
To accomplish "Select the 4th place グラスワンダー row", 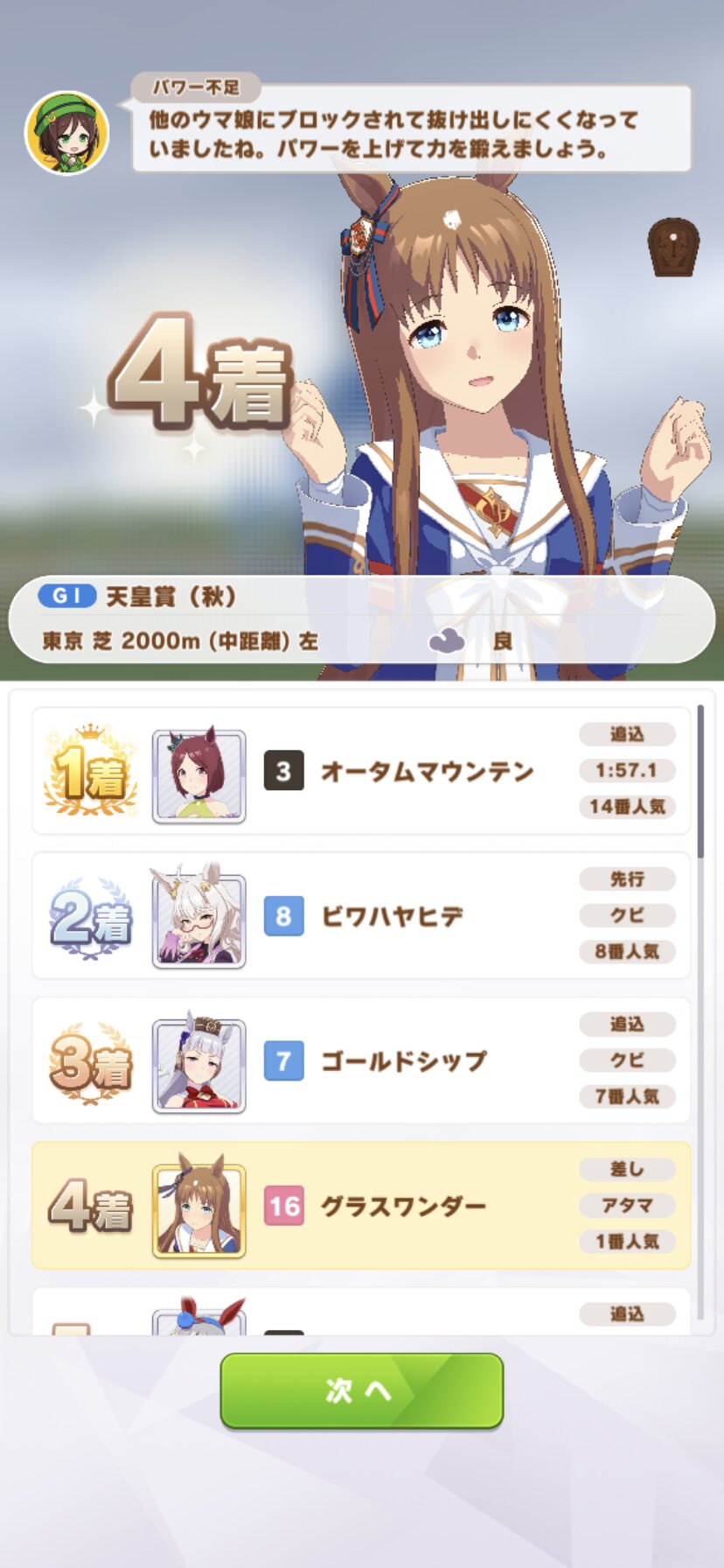I will (361, 1206).
